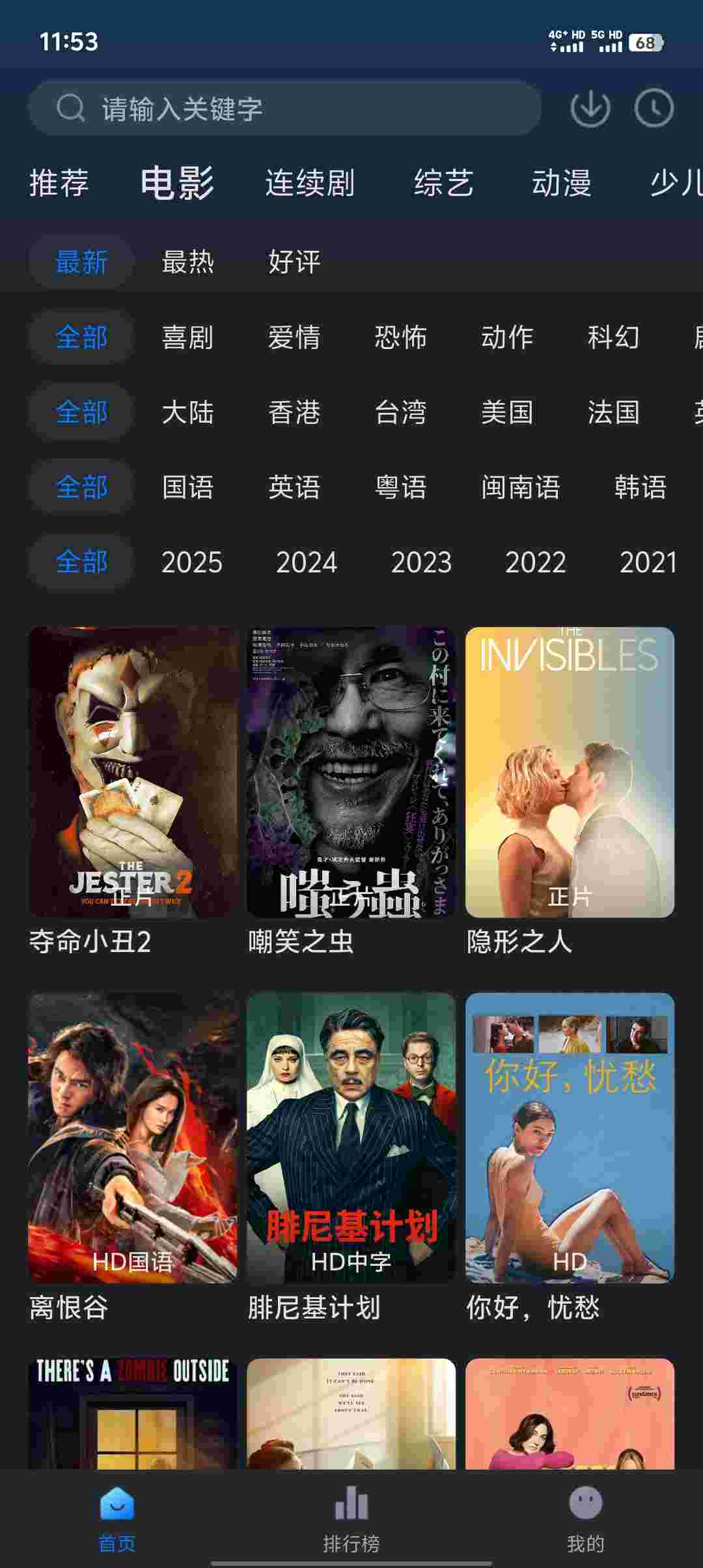
Task: Click the search magnifier icon
Action: tap(71, 108)
